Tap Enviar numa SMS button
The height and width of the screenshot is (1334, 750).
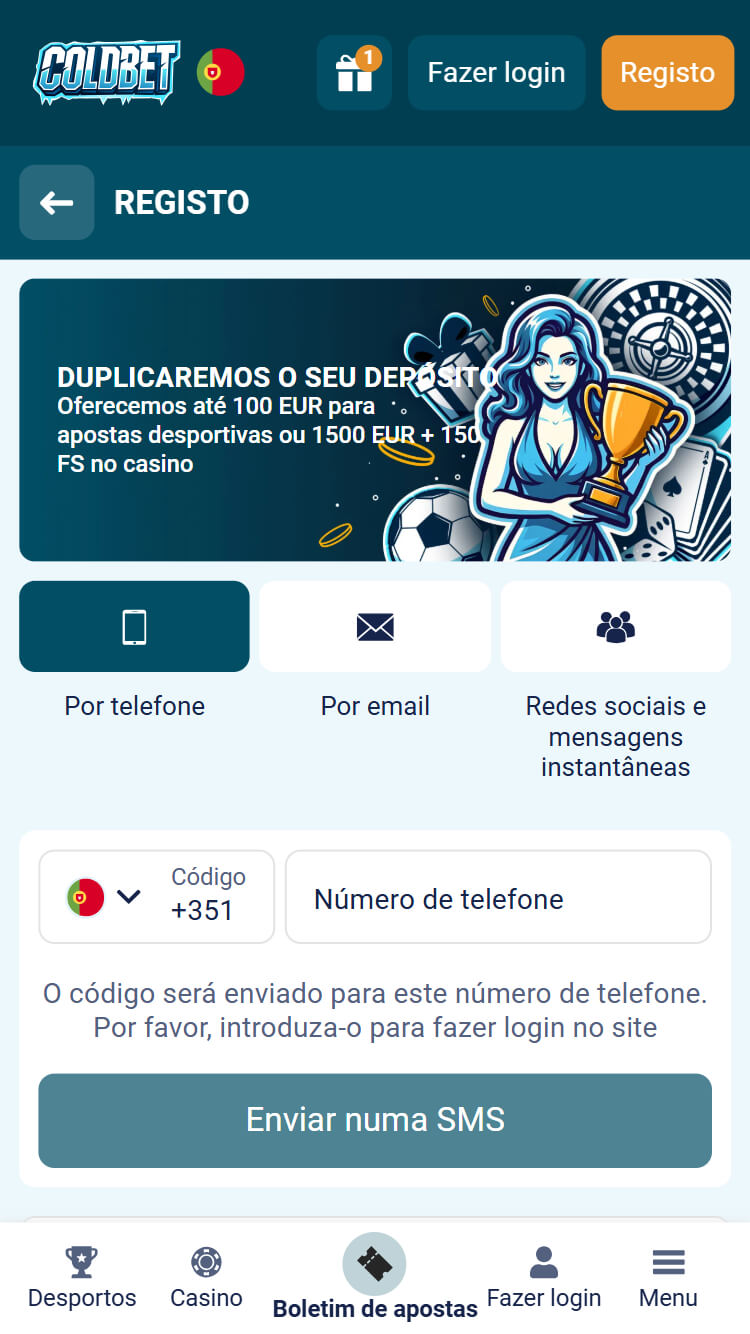(x=375, y=1120)
